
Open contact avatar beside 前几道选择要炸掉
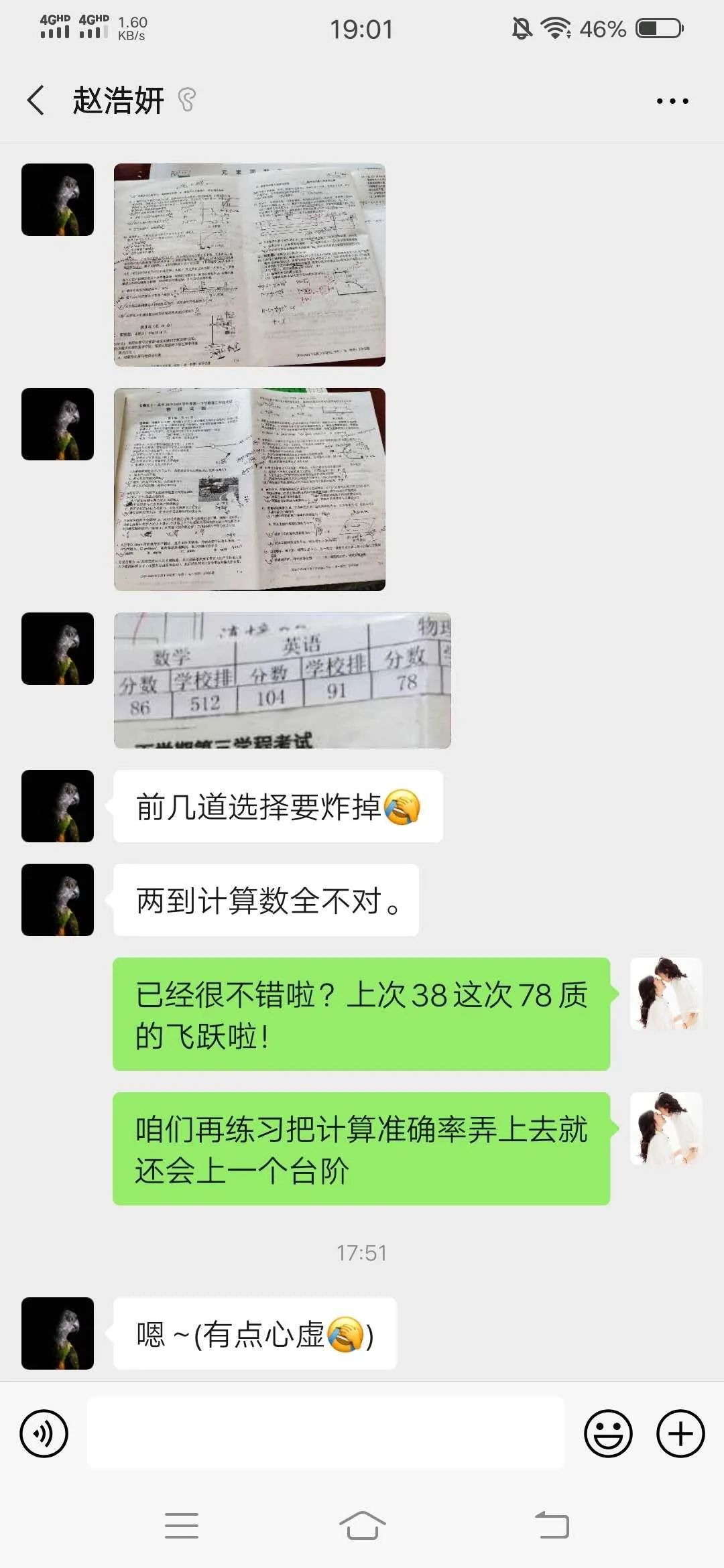click(58, 806)
